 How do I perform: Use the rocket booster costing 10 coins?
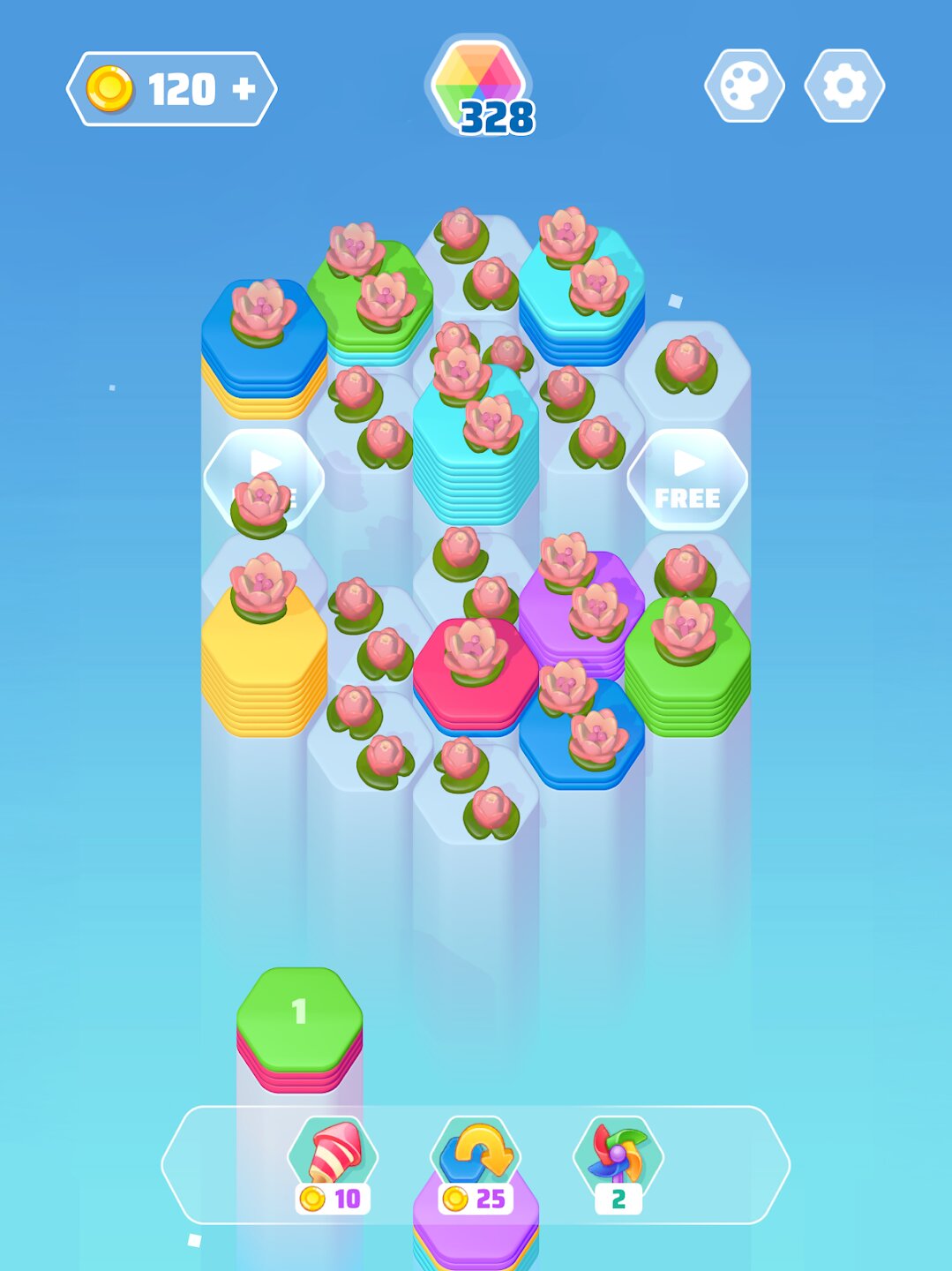pos(334,1155)
